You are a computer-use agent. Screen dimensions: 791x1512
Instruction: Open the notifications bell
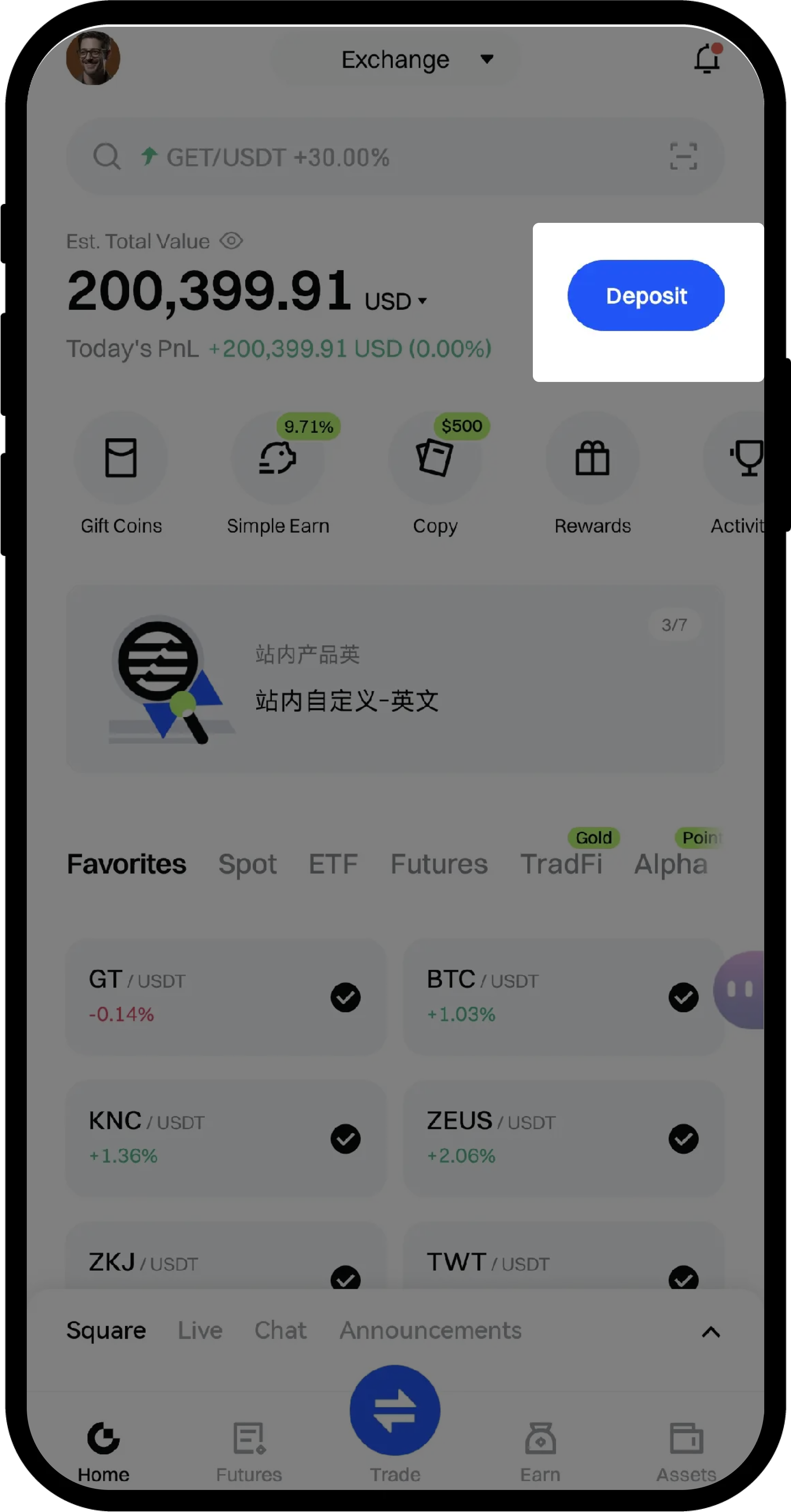pyautogui.click(x=707, y=59)
